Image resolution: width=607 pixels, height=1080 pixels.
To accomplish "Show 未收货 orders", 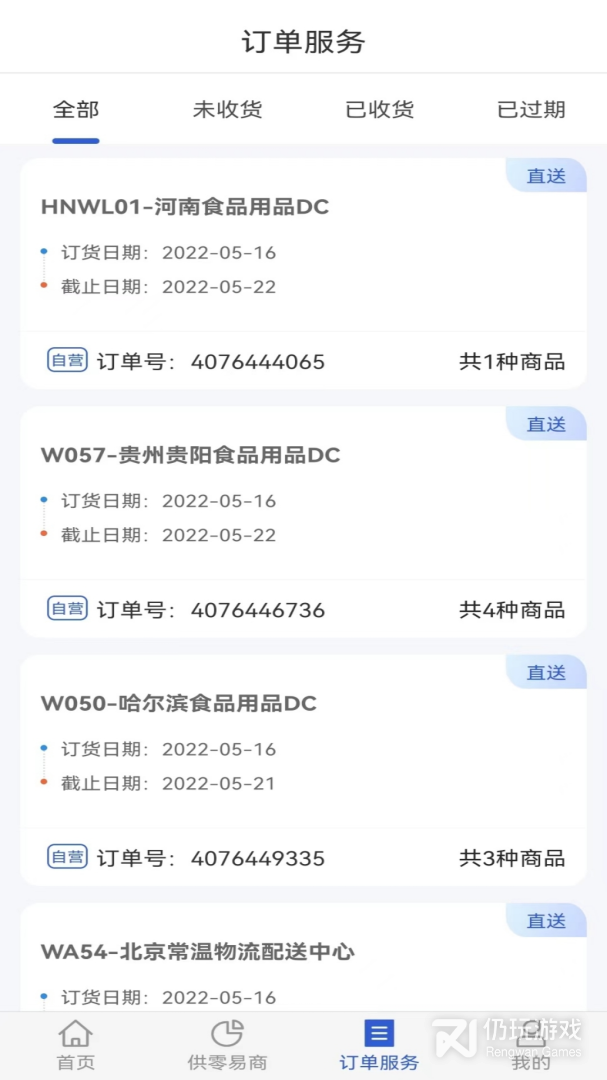I will (x=227, y=110).
